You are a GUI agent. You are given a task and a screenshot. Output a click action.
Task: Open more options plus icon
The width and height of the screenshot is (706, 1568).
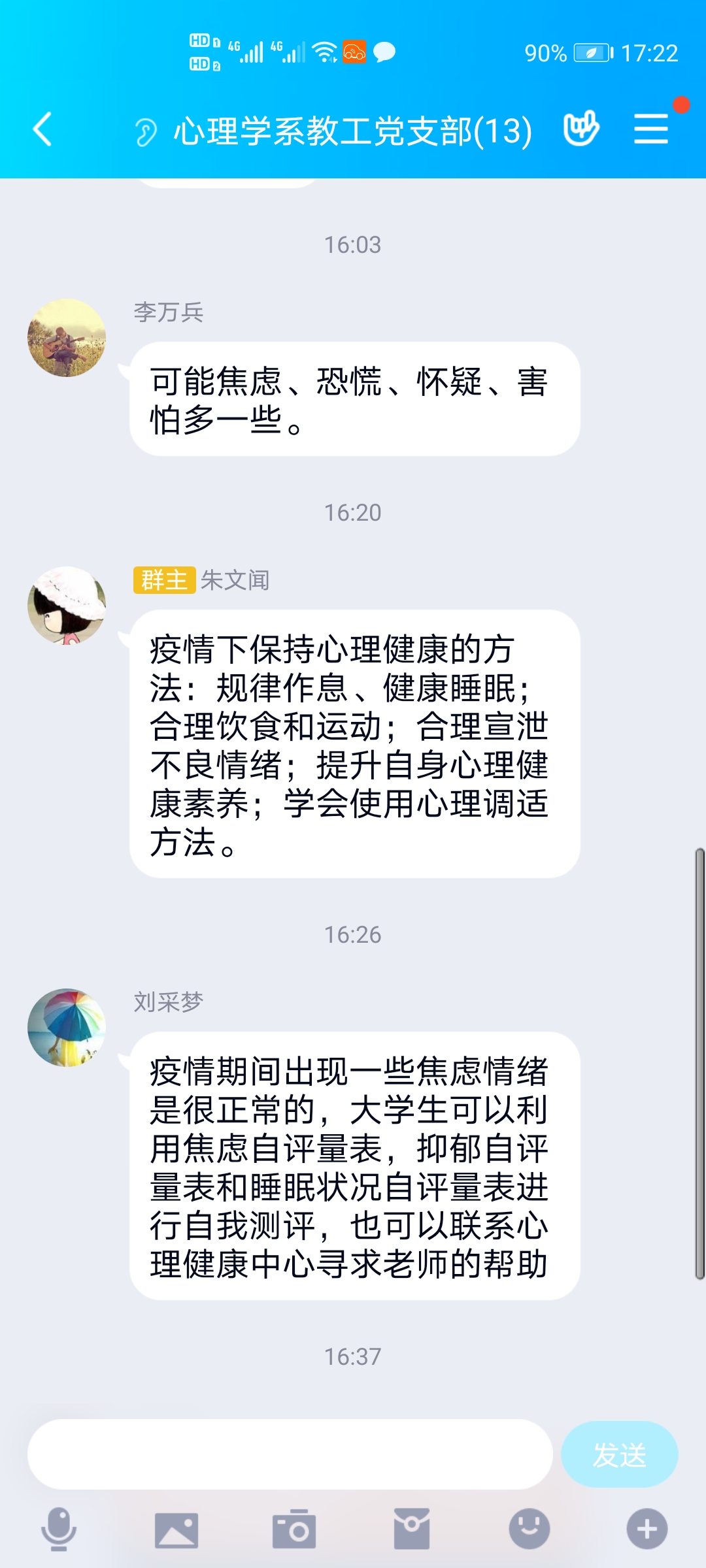(x=647, y=1529)
